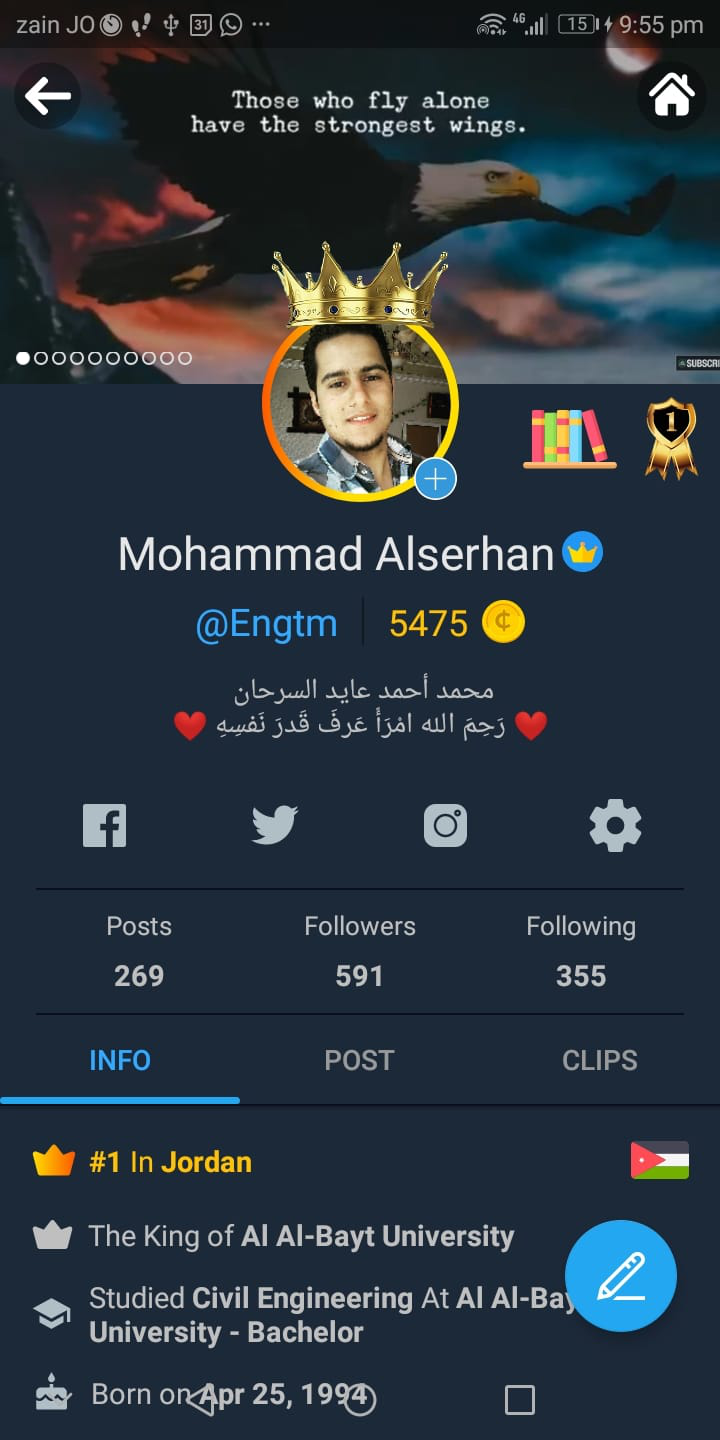View the Followers list
Viewport: 720px width, 1440px height.
point(360,950)
